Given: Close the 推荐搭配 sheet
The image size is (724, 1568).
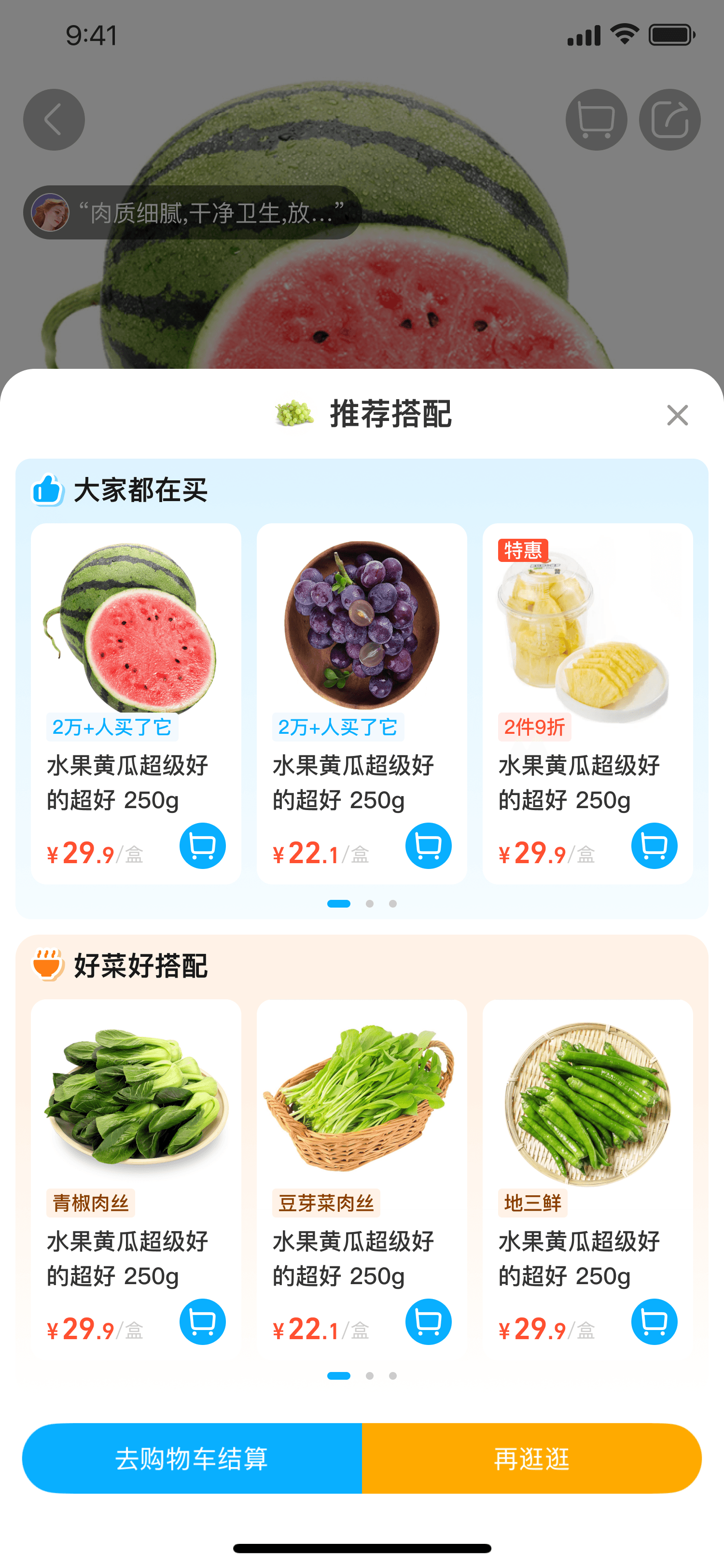Looking at the screenshot, I should pos(677,415).
